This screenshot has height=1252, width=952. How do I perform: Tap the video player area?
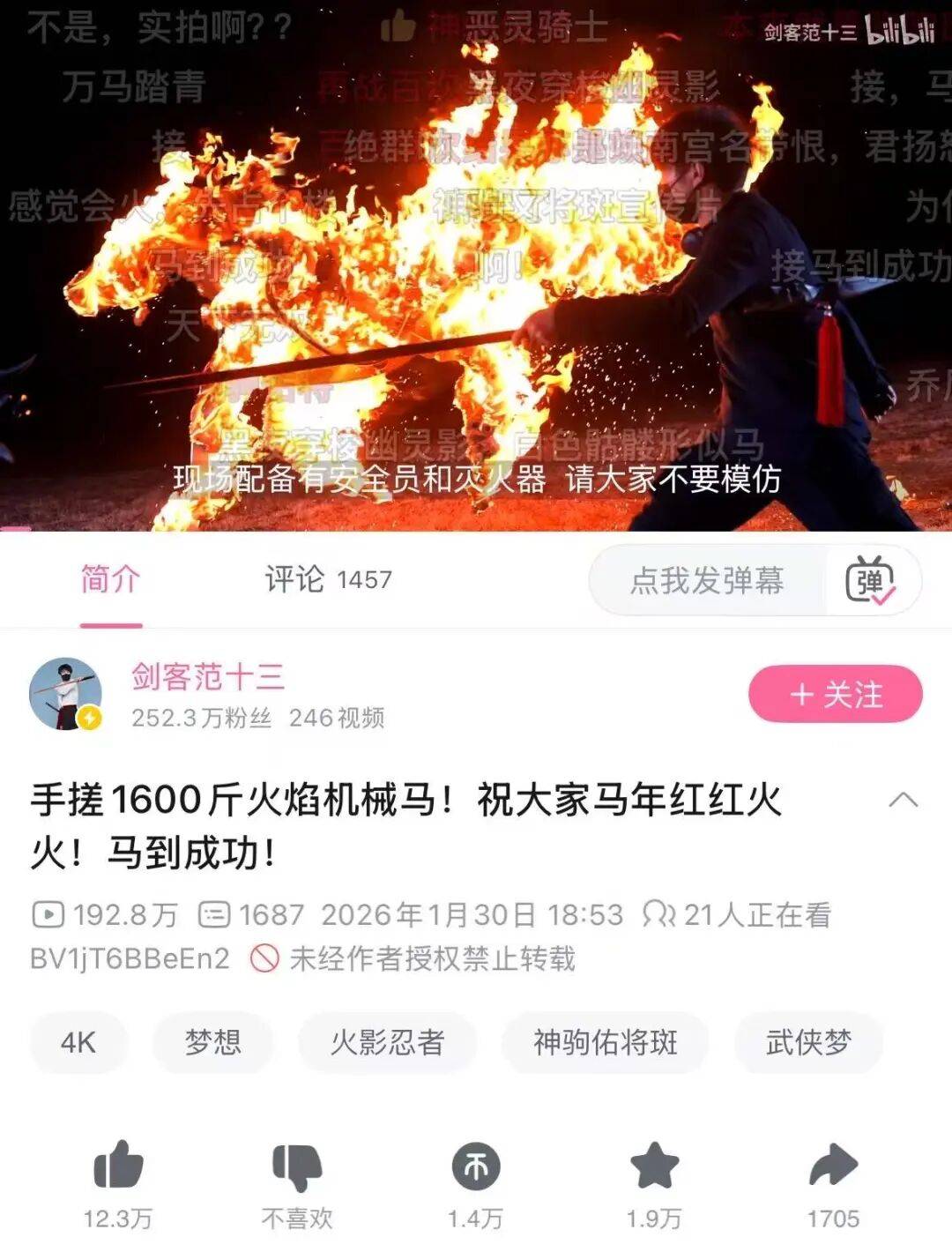pyautogui.click(x=476, y=265)
